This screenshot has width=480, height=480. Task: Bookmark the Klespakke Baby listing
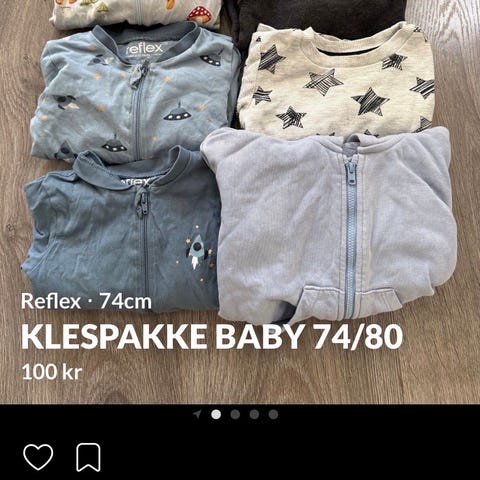pyautogui.click(x=88, y=457)
